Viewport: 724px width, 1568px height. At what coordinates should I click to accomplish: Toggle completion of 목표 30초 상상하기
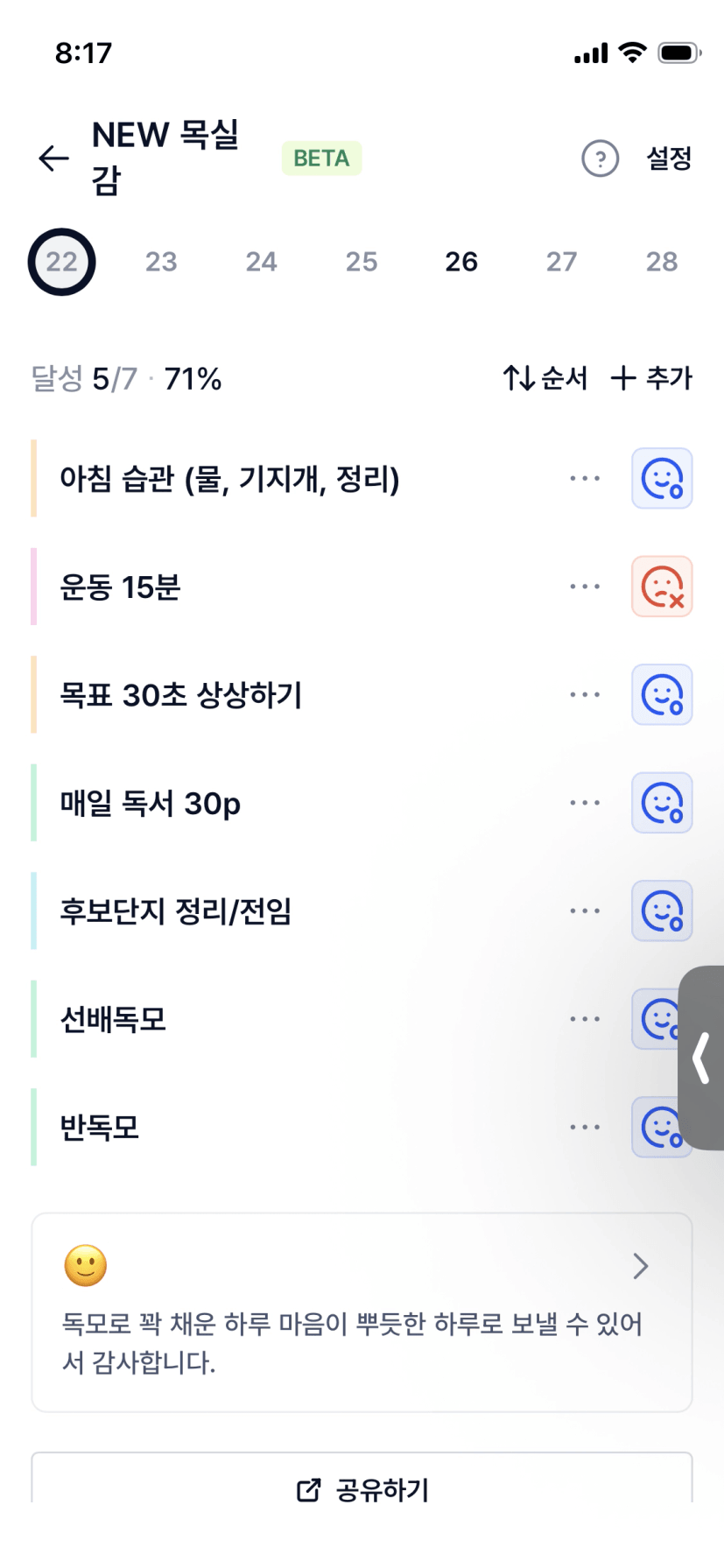pos(662,695)
